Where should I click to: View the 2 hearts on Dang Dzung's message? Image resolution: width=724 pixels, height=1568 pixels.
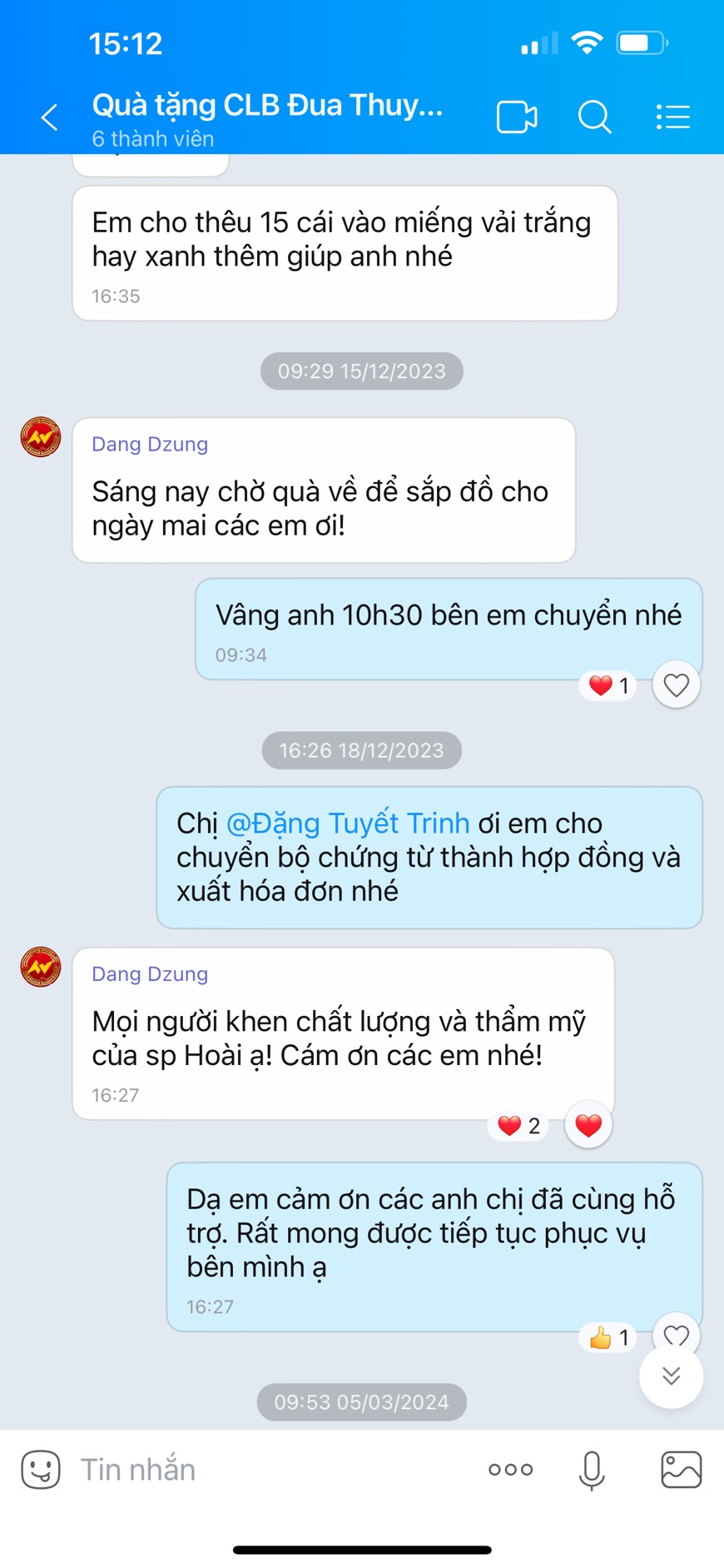click(x=518, y=1126)
